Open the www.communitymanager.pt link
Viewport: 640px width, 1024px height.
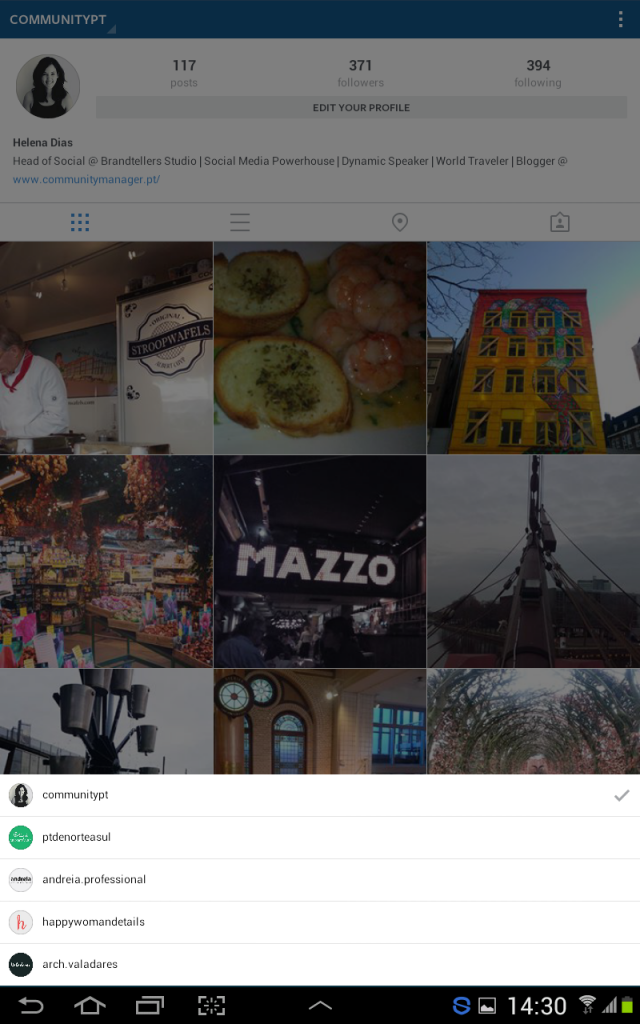[x=86, y=180]
